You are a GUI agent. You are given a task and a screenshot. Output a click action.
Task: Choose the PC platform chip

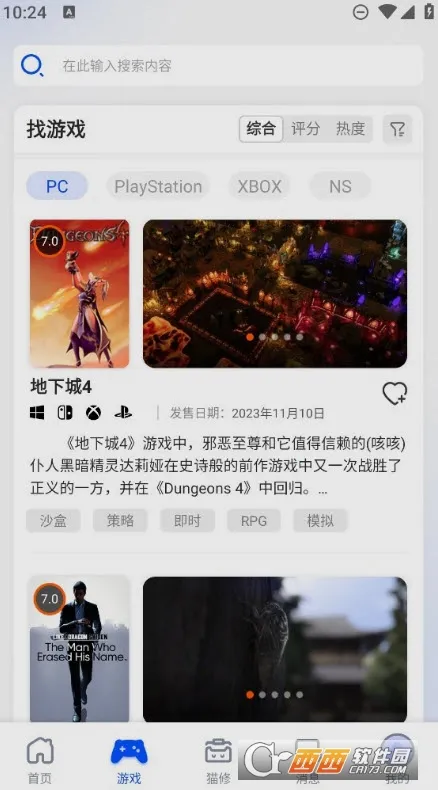[57, 186]
